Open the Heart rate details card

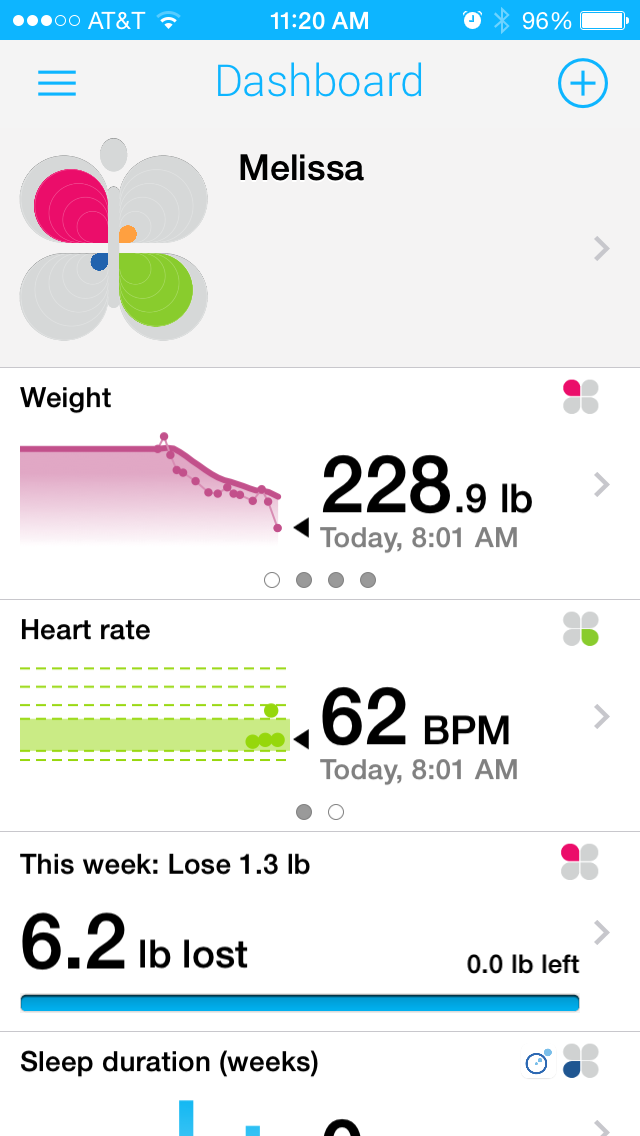(x=320, y=715)
